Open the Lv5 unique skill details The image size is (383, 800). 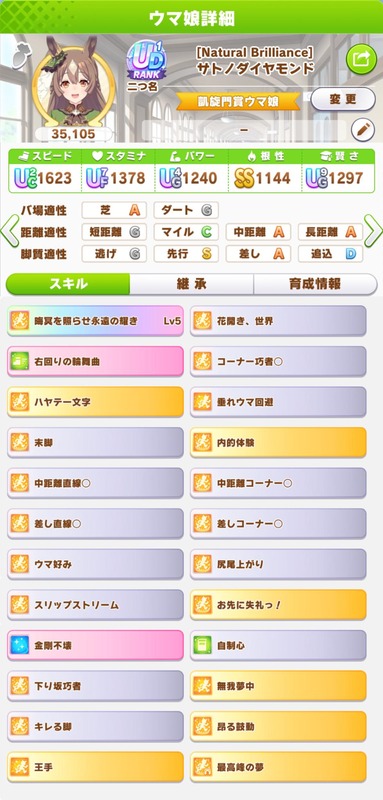click(x=95, y=321)
